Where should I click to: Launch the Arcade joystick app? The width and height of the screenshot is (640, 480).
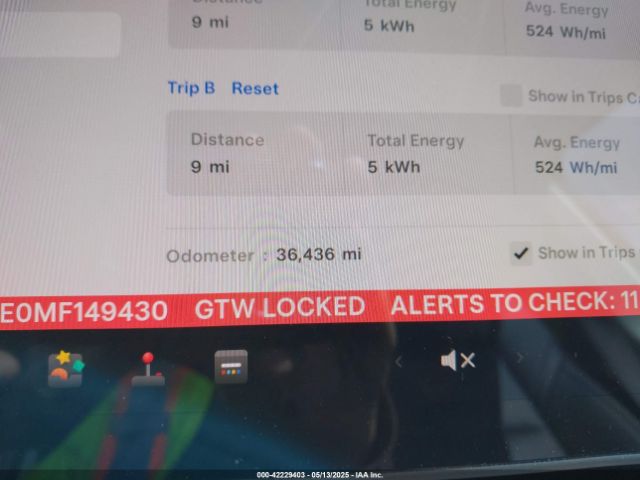pos(148,367)
